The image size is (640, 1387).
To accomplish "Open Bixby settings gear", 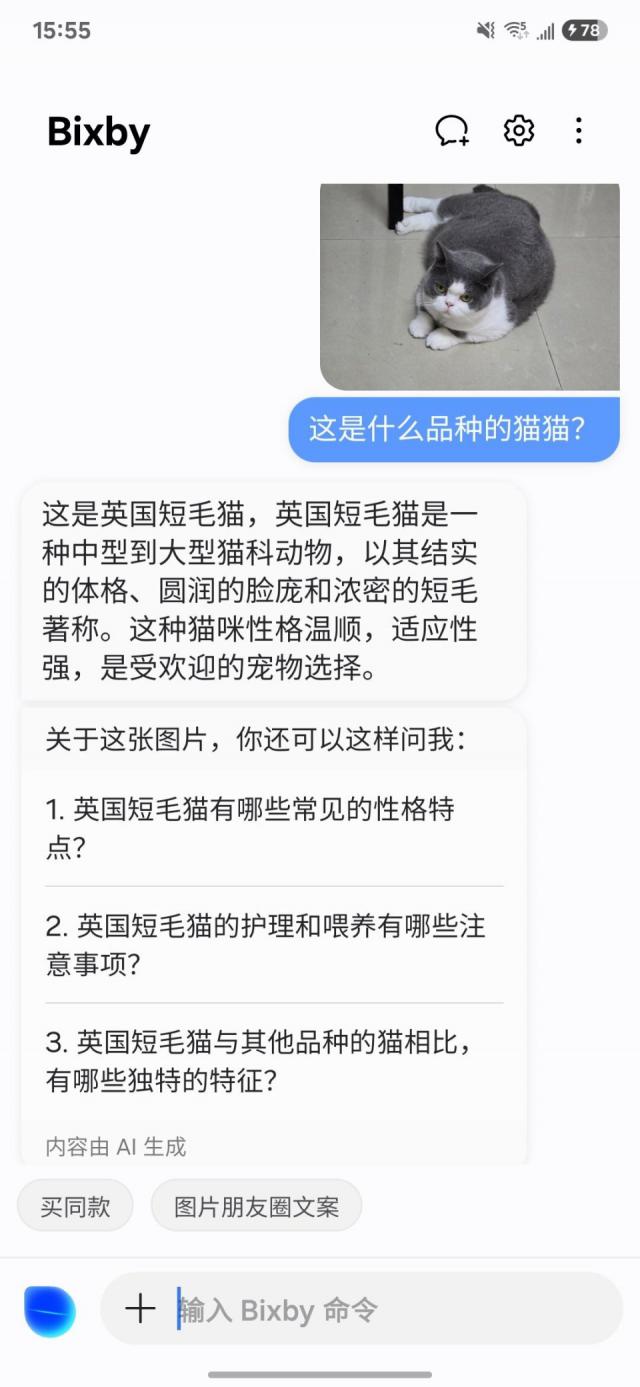I will (518, 131).
